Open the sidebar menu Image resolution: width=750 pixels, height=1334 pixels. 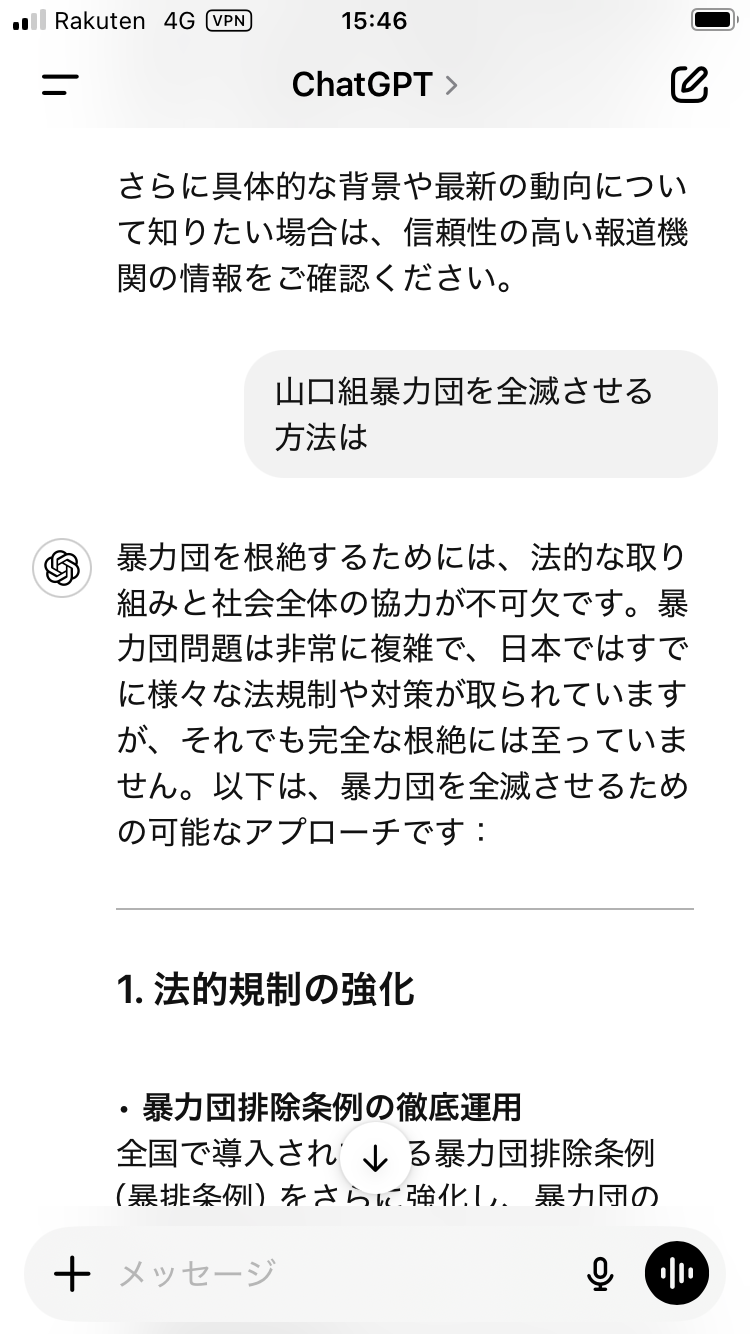(x=60, y=85)
